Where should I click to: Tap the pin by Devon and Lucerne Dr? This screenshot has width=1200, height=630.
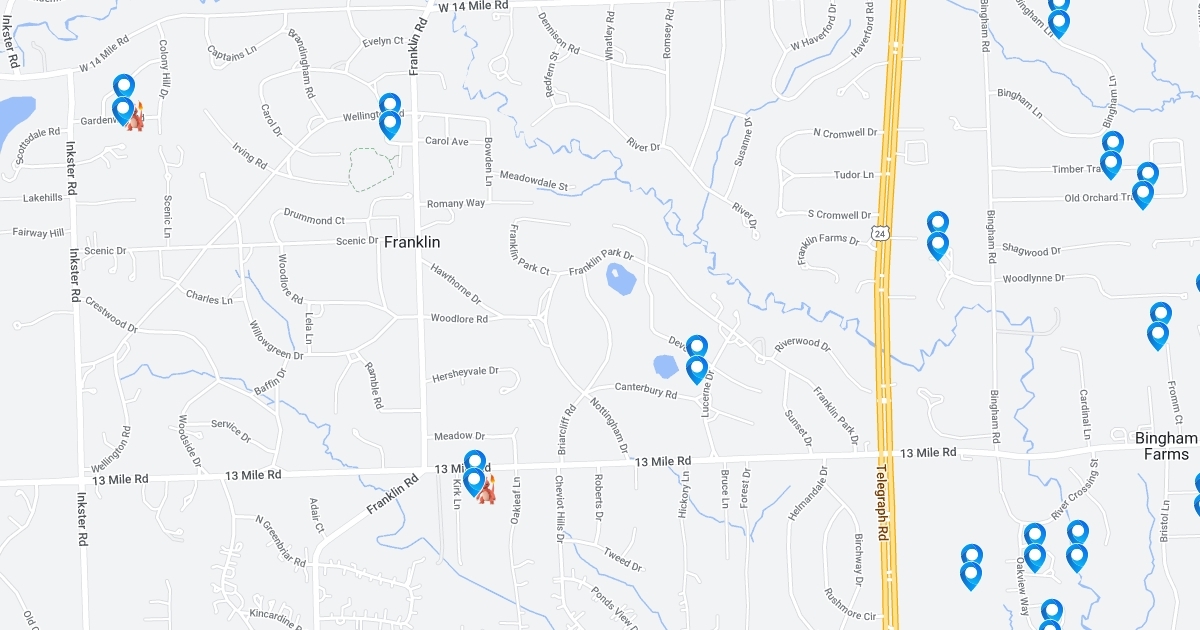[697, 368]
